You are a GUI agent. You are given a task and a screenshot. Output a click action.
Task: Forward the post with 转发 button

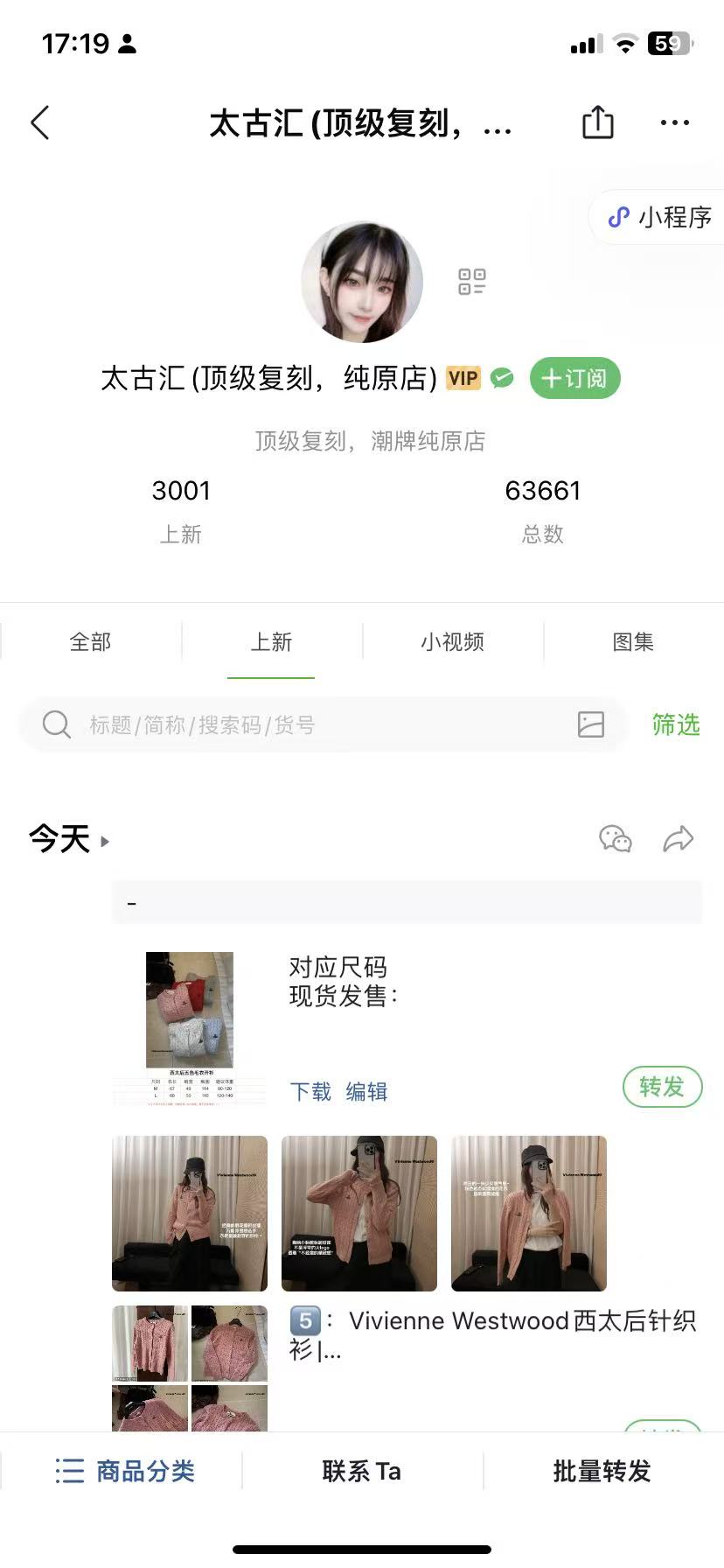[x=662, y=1087]
